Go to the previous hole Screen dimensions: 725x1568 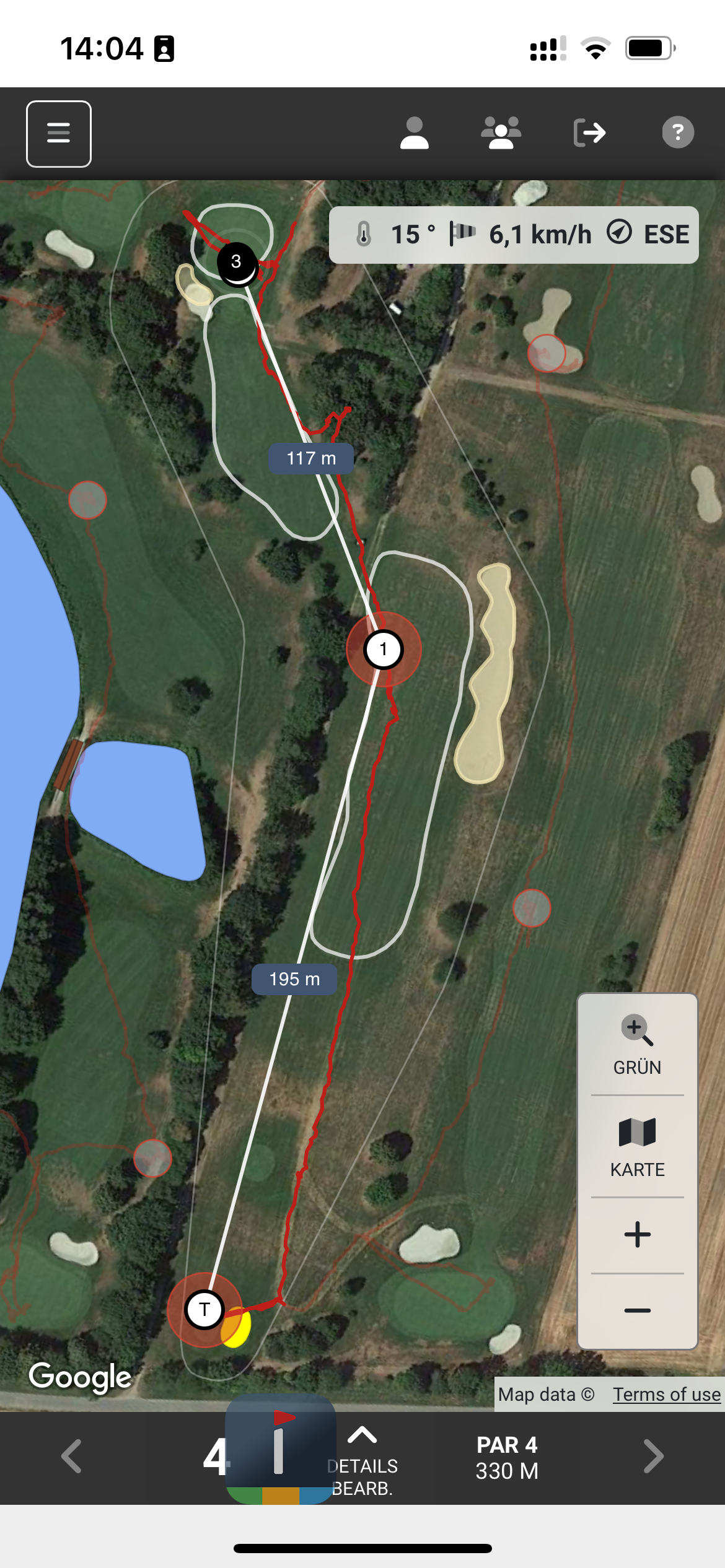pos(72,1457)
